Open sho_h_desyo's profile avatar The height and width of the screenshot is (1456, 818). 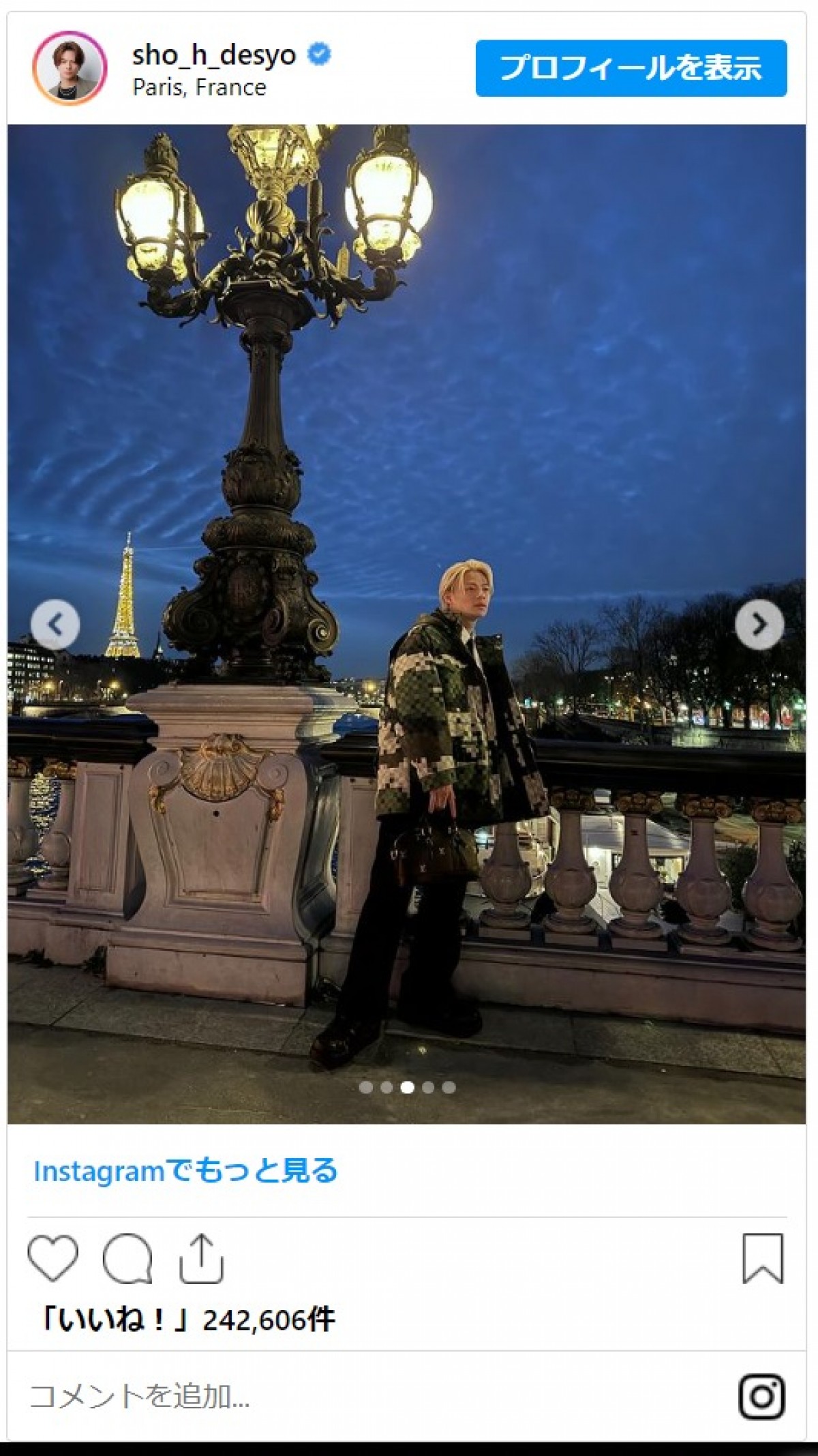tap(70, 68)
